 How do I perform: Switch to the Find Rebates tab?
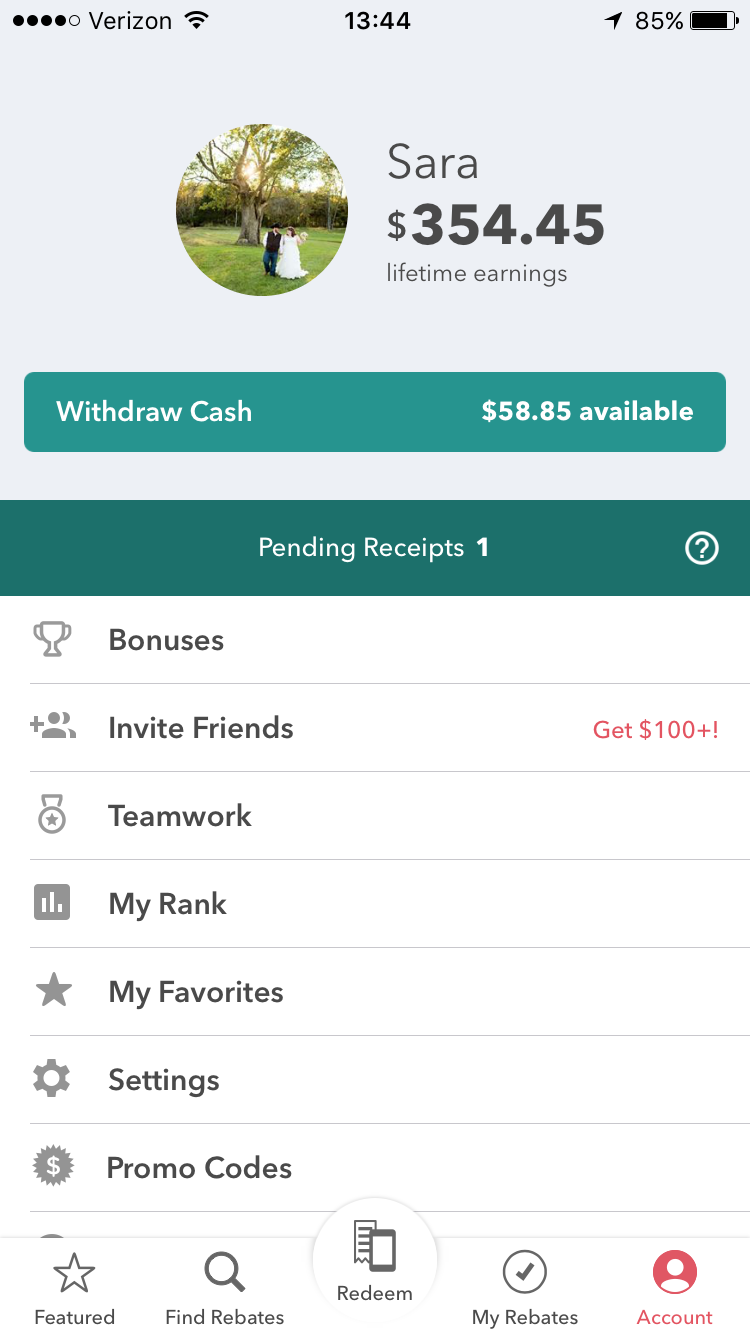pyautogui.click(x=225, y=1288)
